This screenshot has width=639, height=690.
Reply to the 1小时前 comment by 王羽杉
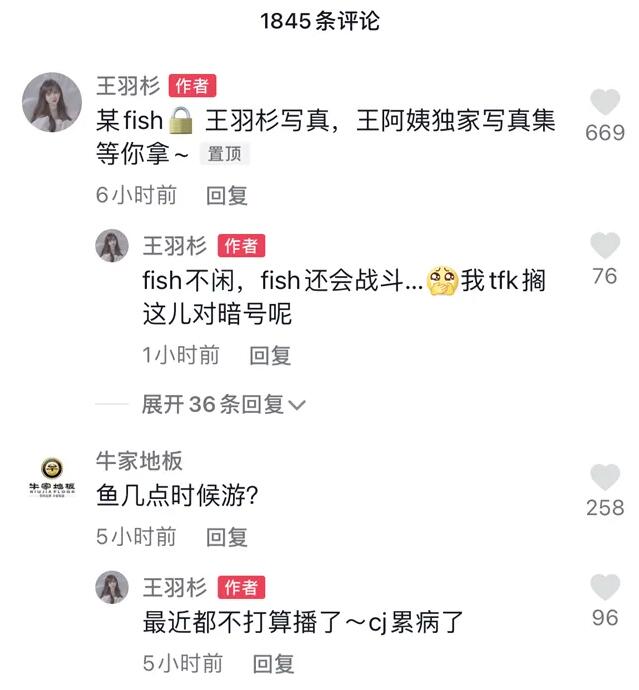tap(270, 354)
